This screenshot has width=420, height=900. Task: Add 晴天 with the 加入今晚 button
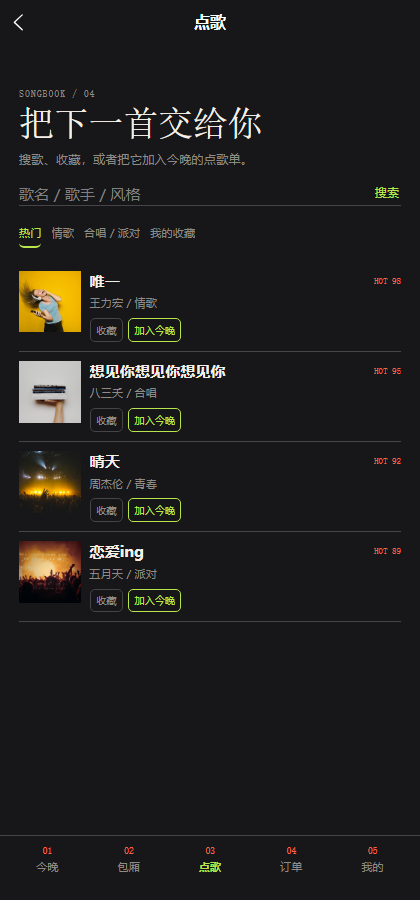click(x=154, y=510)
